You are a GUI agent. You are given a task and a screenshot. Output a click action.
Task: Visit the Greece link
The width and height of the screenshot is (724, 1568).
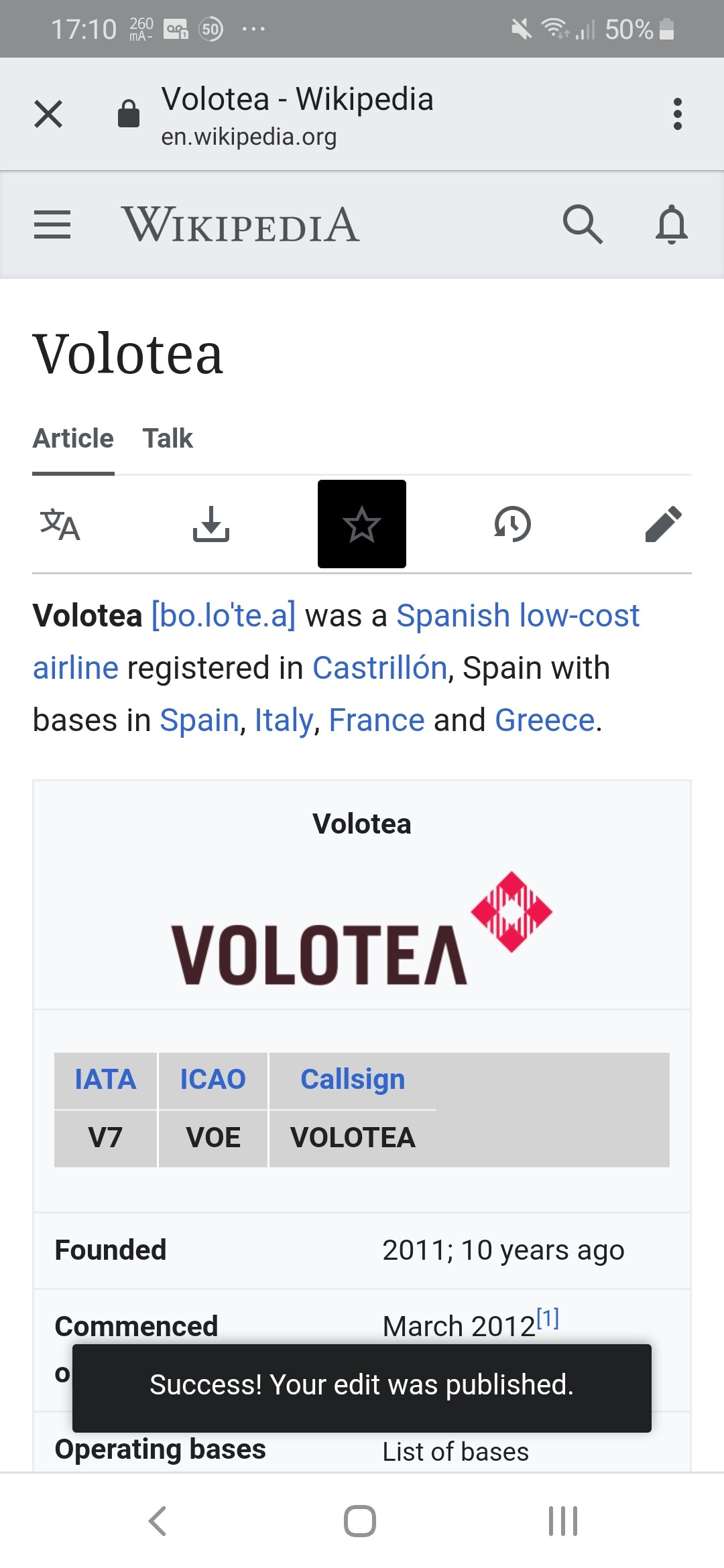(x=544, y=720)
